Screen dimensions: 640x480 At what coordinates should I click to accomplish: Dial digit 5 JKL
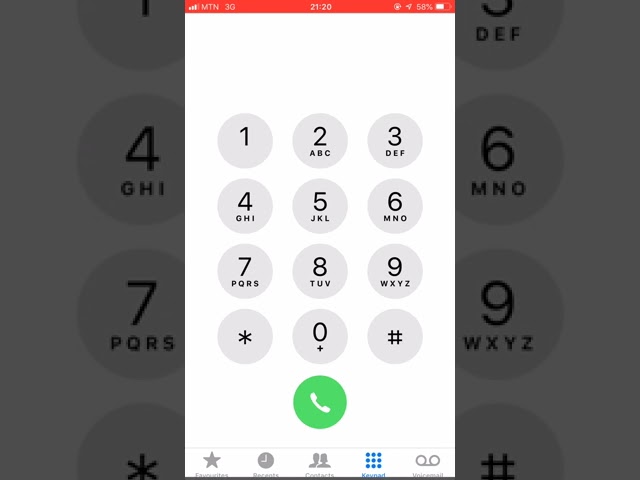point(320,206)
